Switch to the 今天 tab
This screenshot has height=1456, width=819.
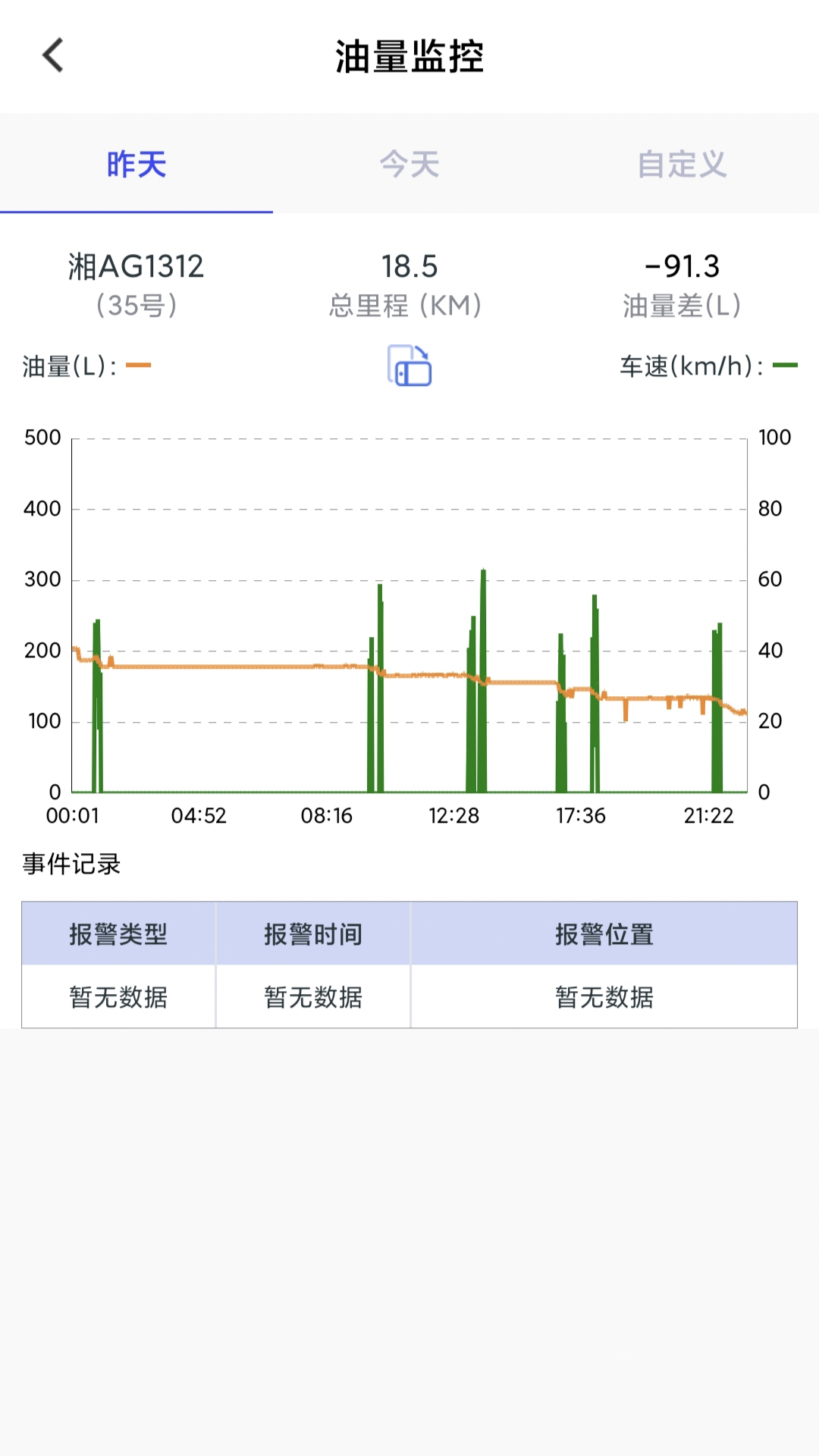tap(409, 165)
